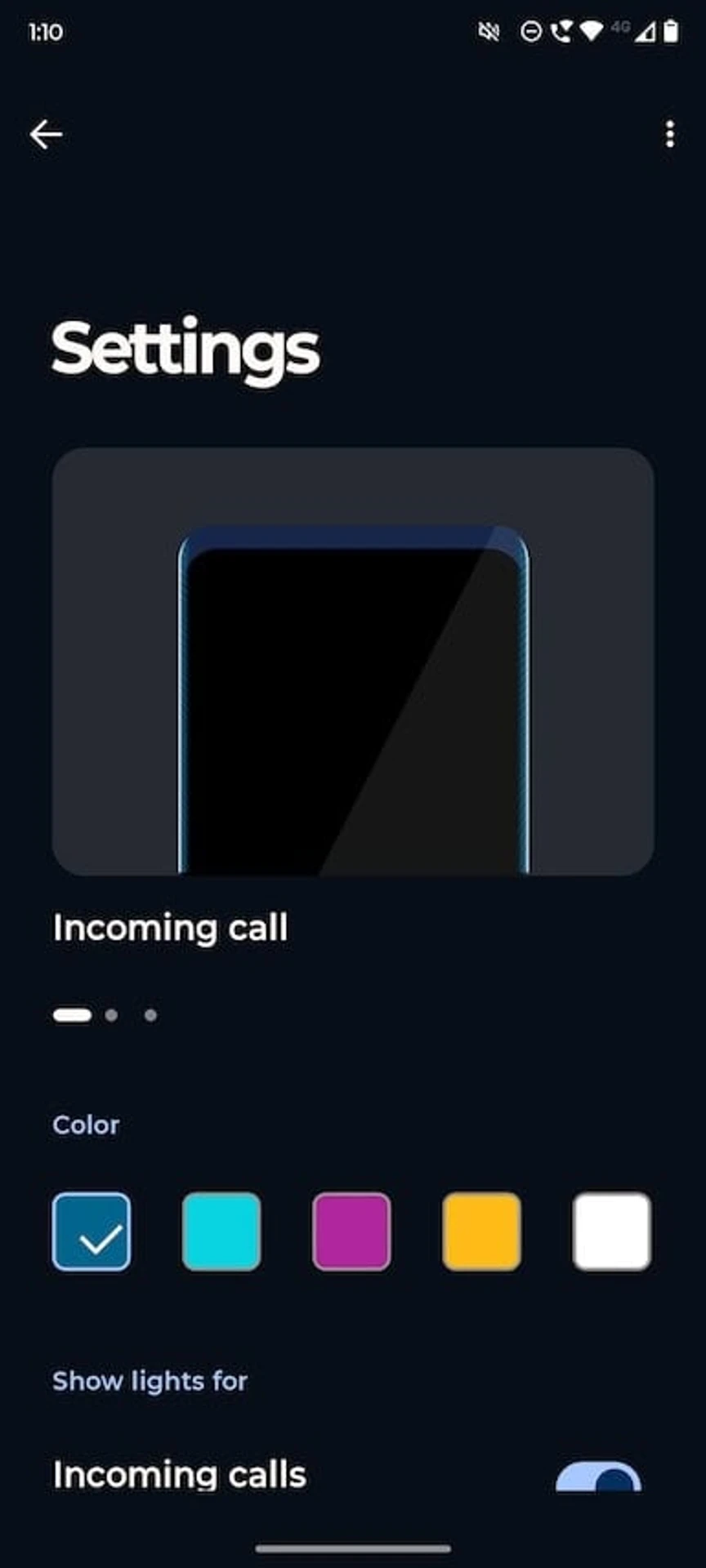Tap the second page indicator dot
This screenshot has width=706, height=1568.
point(111,1015)
